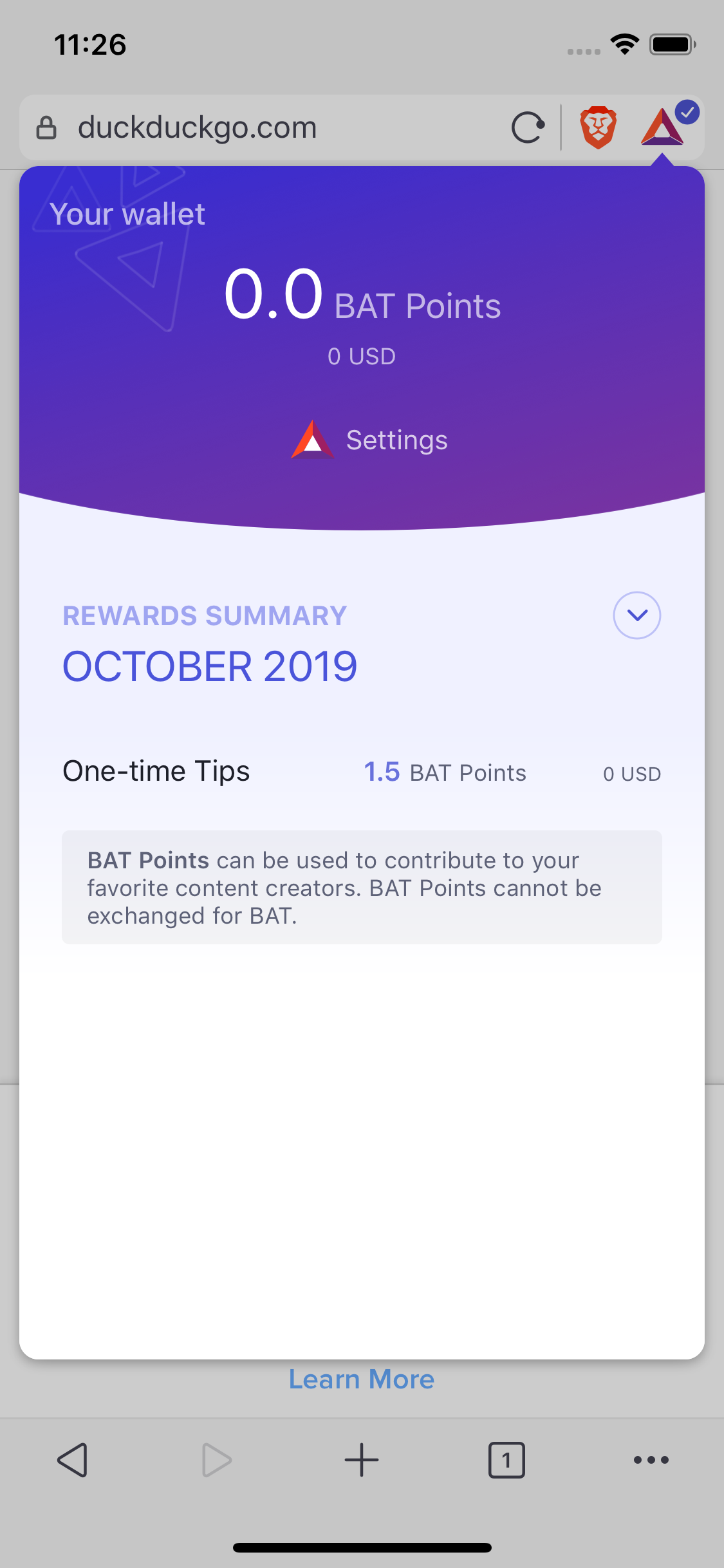Go back to the previous page
The height and width of the screenshot is (1568, 724).
tap(72, 1460)
